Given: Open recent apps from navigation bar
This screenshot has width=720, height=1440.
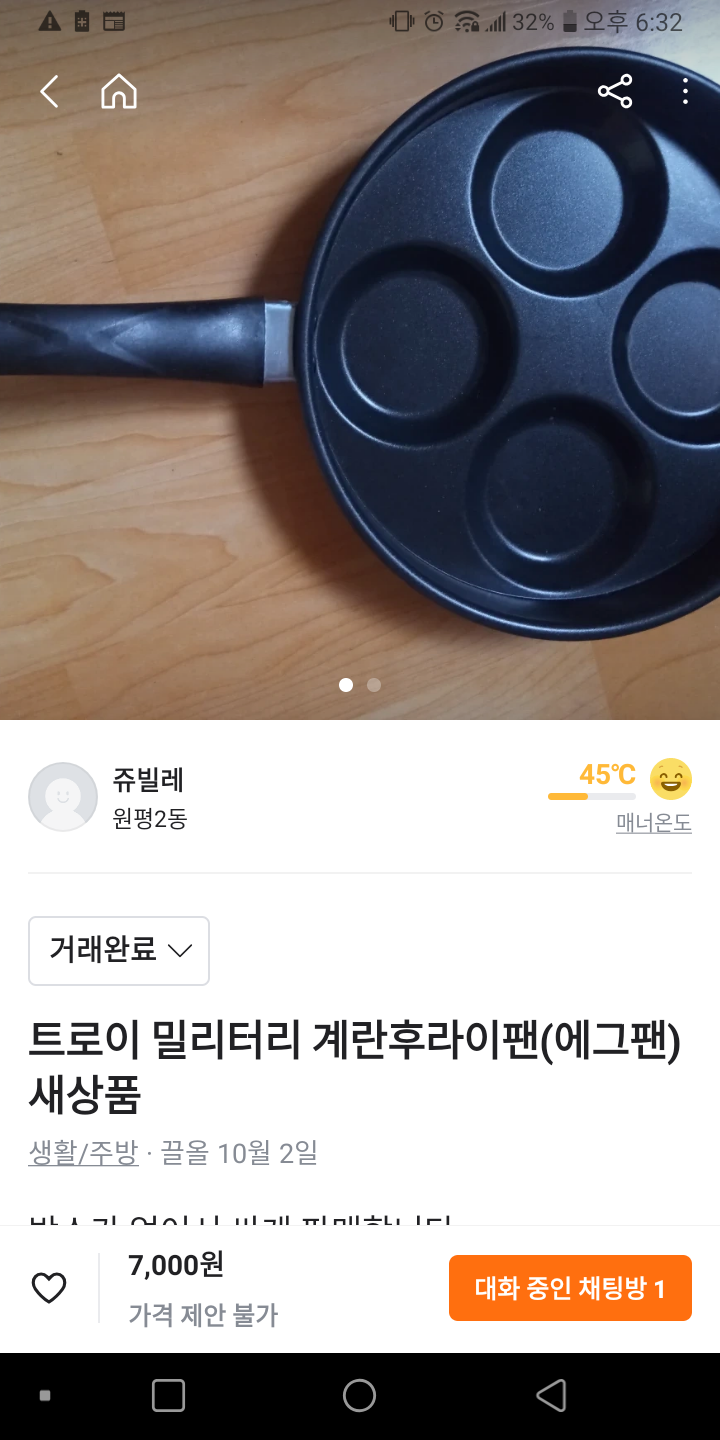Looking at the screenshot, I should (168, 1395).
